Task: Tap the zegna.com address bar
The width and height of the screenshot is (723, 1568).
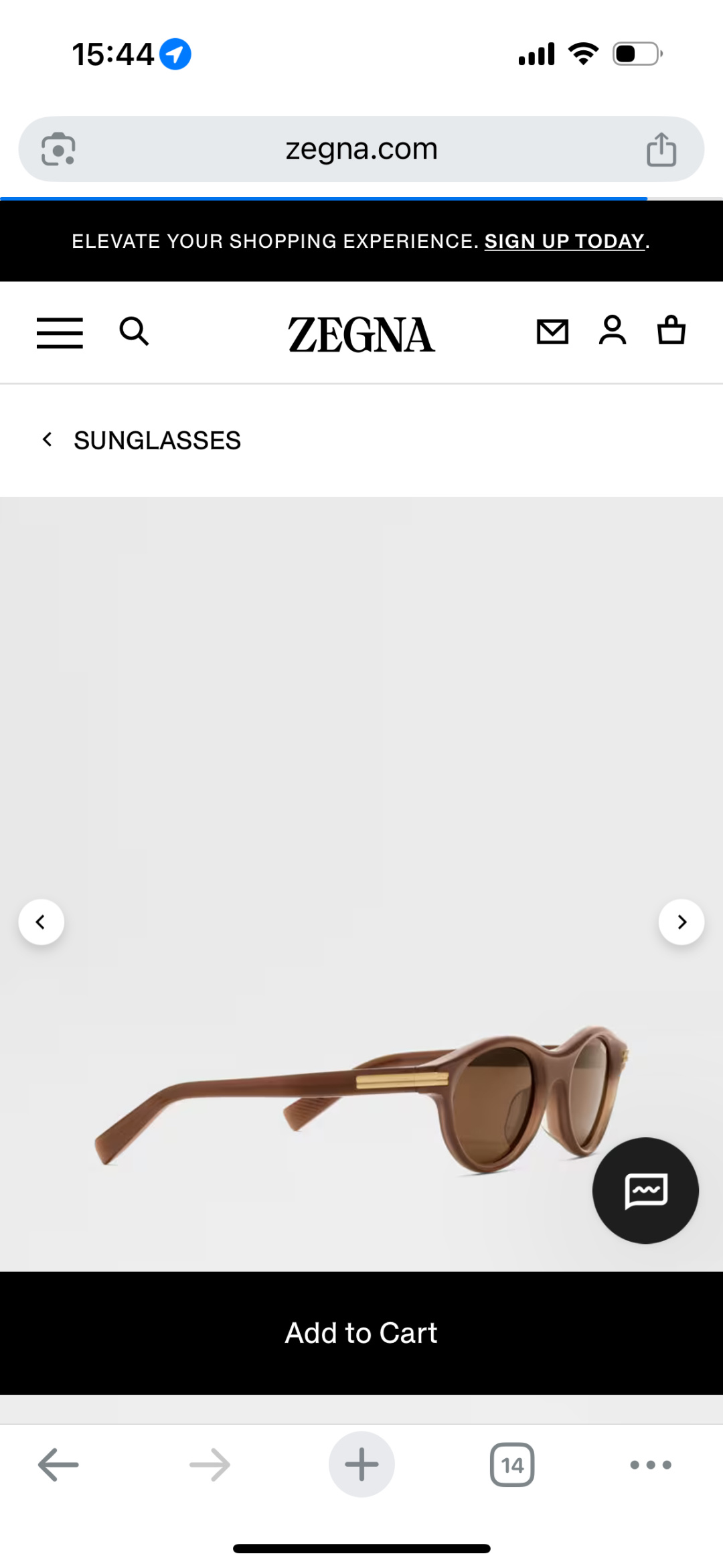Action: tap(361, 149)
